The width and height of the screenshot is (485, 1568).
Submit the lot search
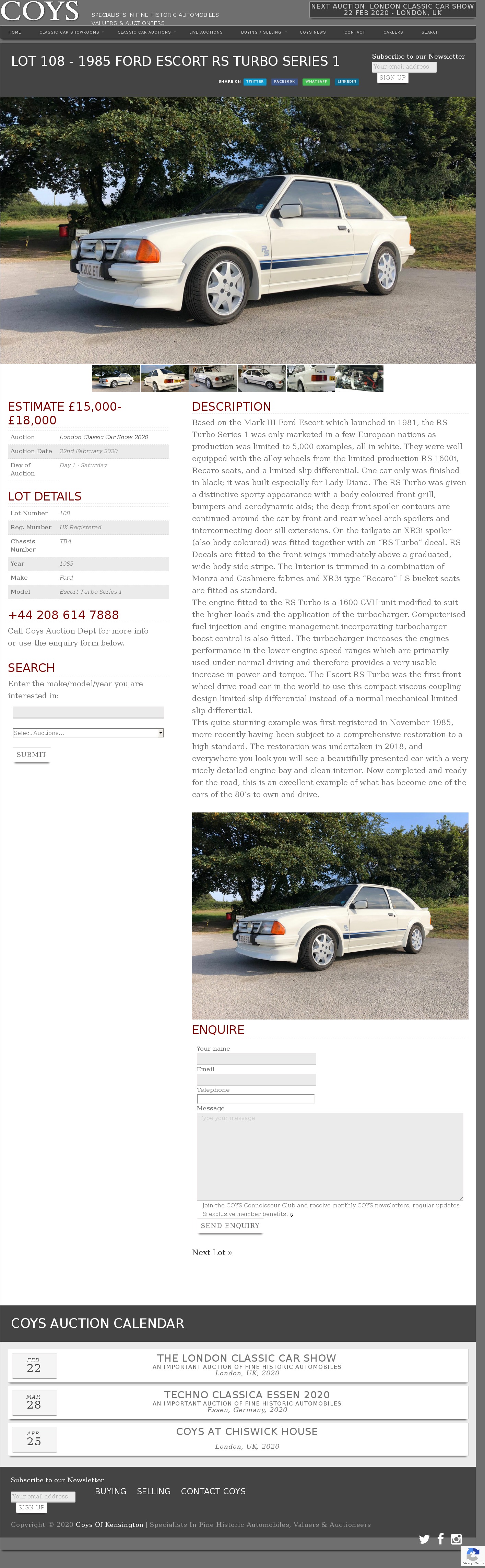(32, 755)
